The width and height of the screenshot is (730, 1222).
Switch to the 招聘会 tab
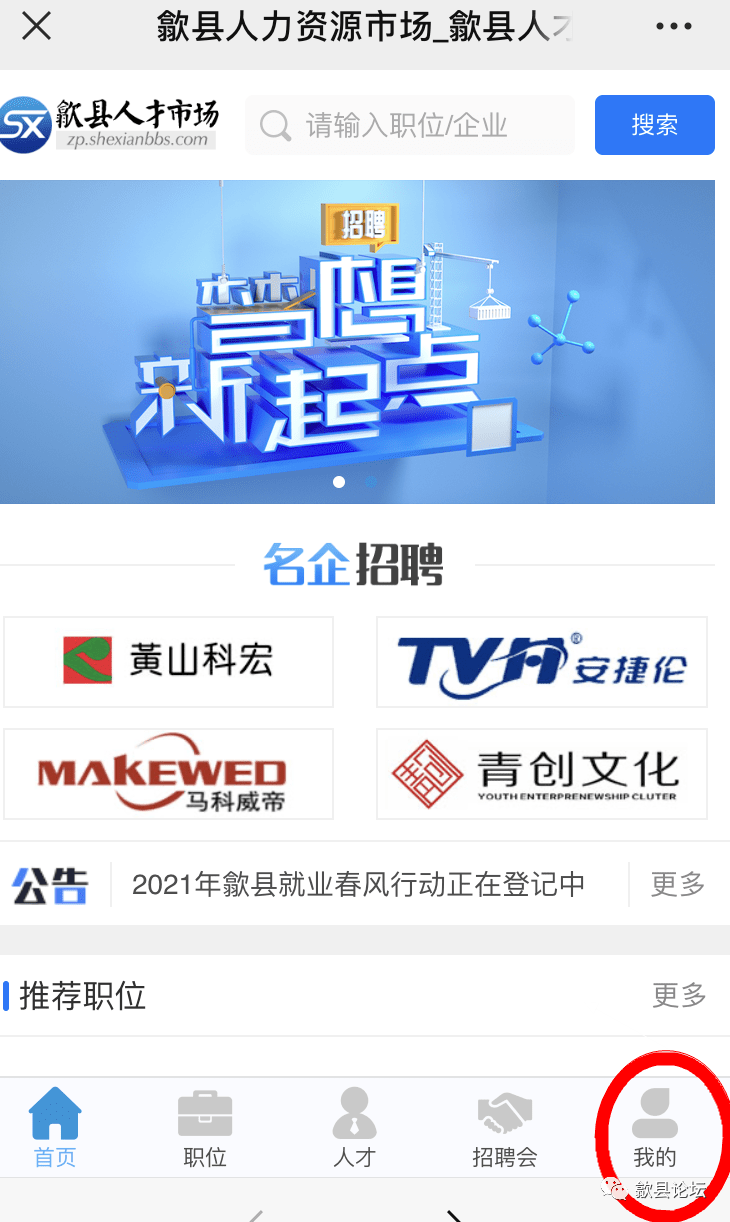click(x=505, y=1128)
